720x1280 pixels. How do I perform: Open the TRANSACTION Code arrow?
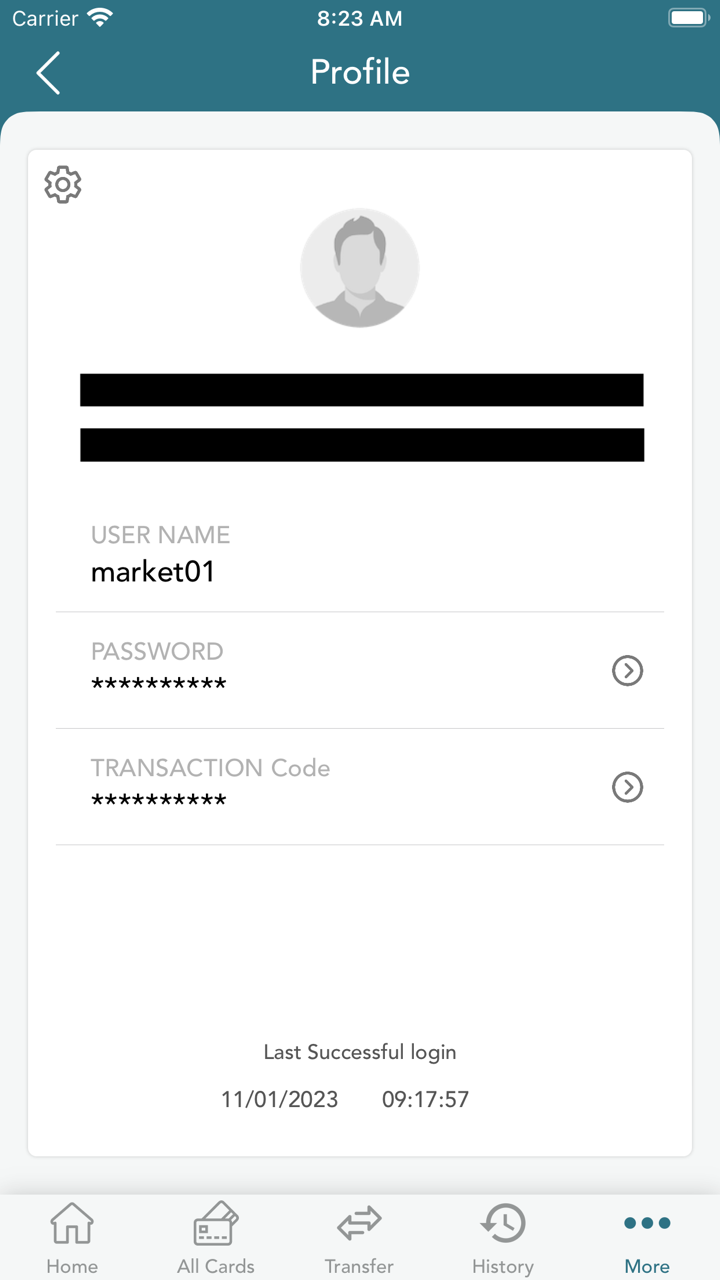pyautogui.click(x=627, y=788)
